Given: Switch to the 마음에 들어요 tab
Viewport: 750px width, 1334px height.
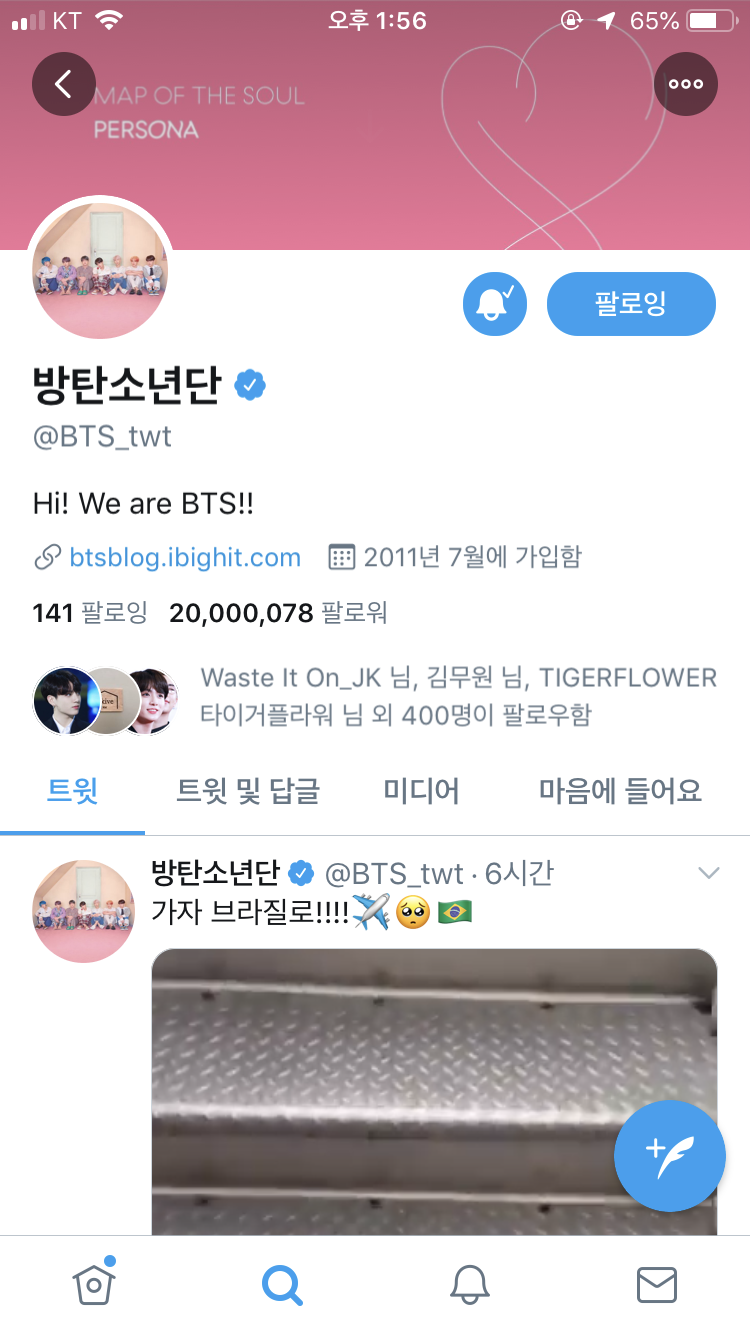Looking at the screenshot, I should 620,792.
